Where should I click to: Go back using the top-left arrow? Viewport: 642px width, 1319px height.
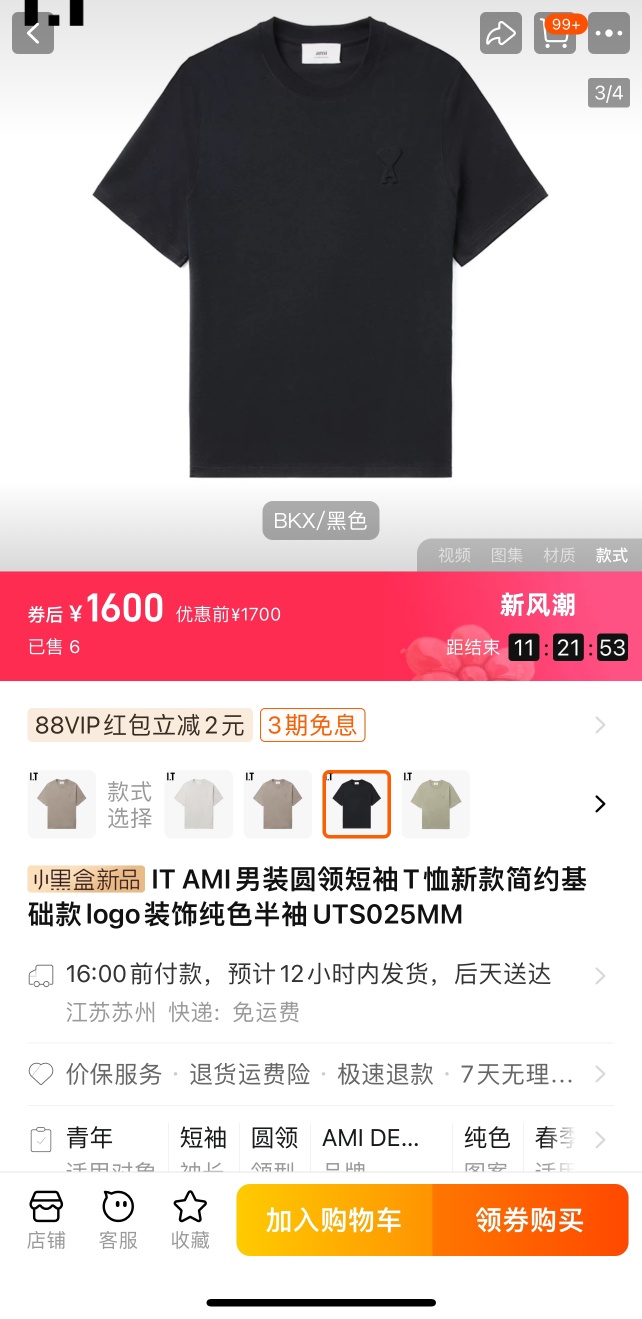coord(33,34)
